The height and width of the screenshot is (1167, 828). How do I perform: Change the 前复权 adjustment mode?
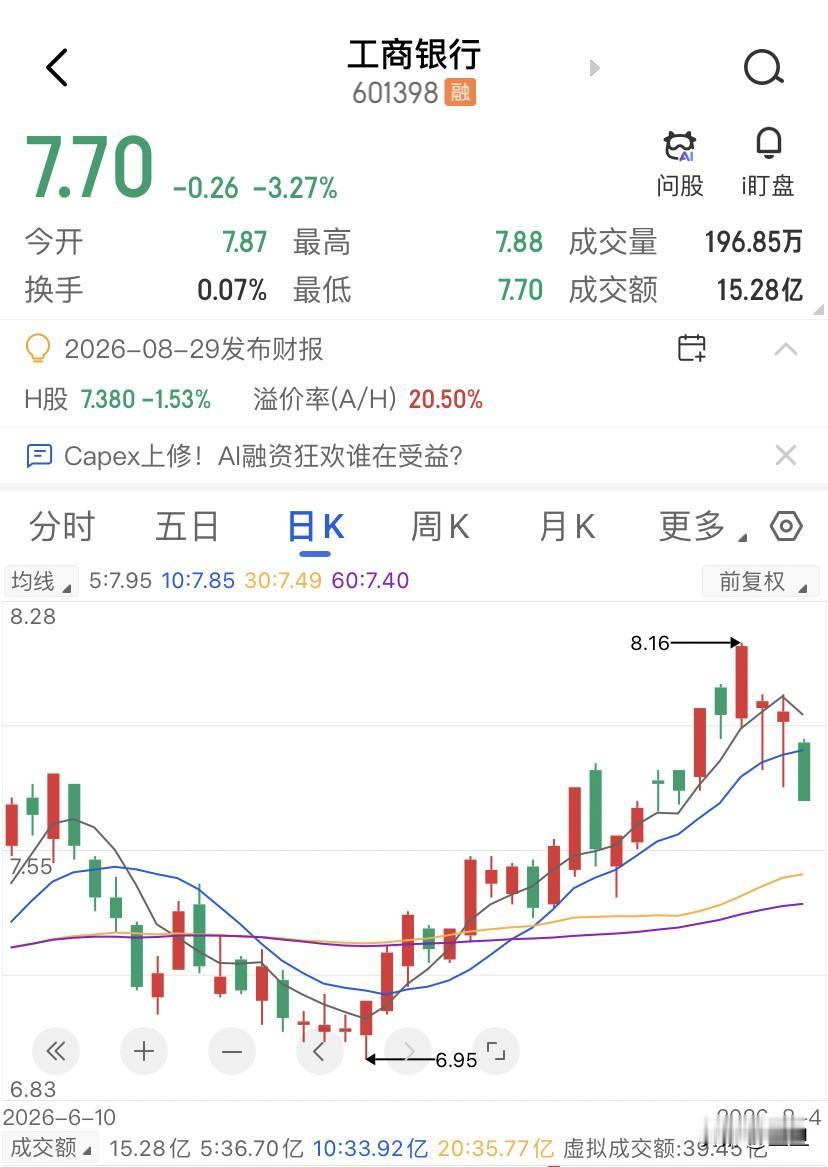[760, 581]
